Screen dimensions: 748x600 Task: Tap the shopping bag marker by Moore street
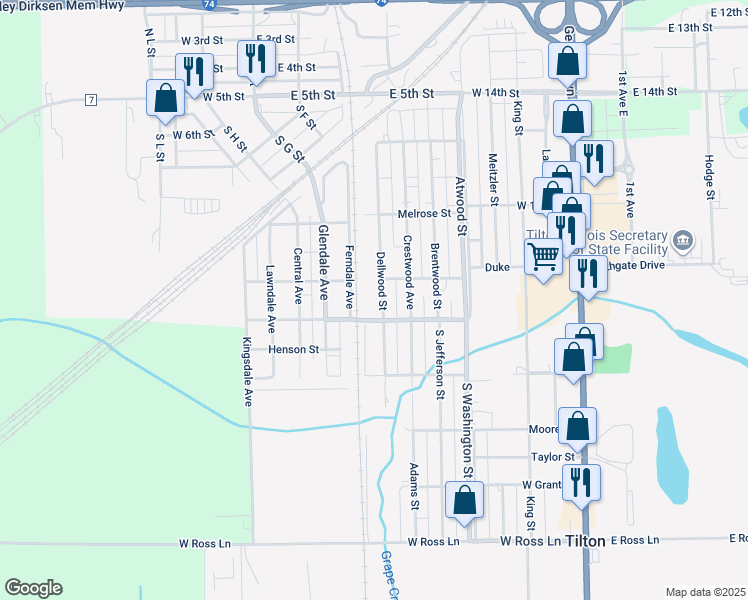(x=579, y=427)
